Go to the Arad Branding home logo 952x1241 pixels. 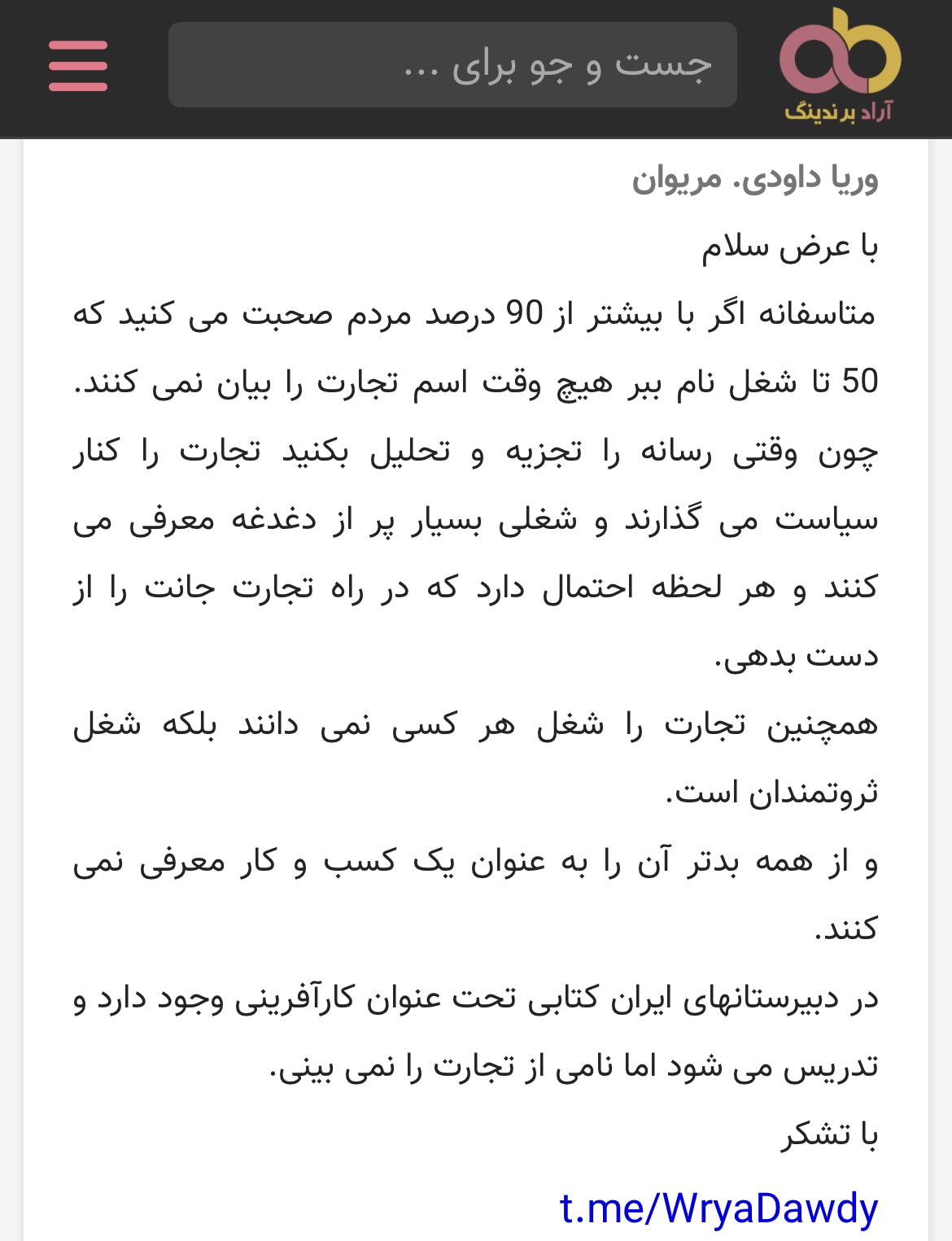pos(839,67)
